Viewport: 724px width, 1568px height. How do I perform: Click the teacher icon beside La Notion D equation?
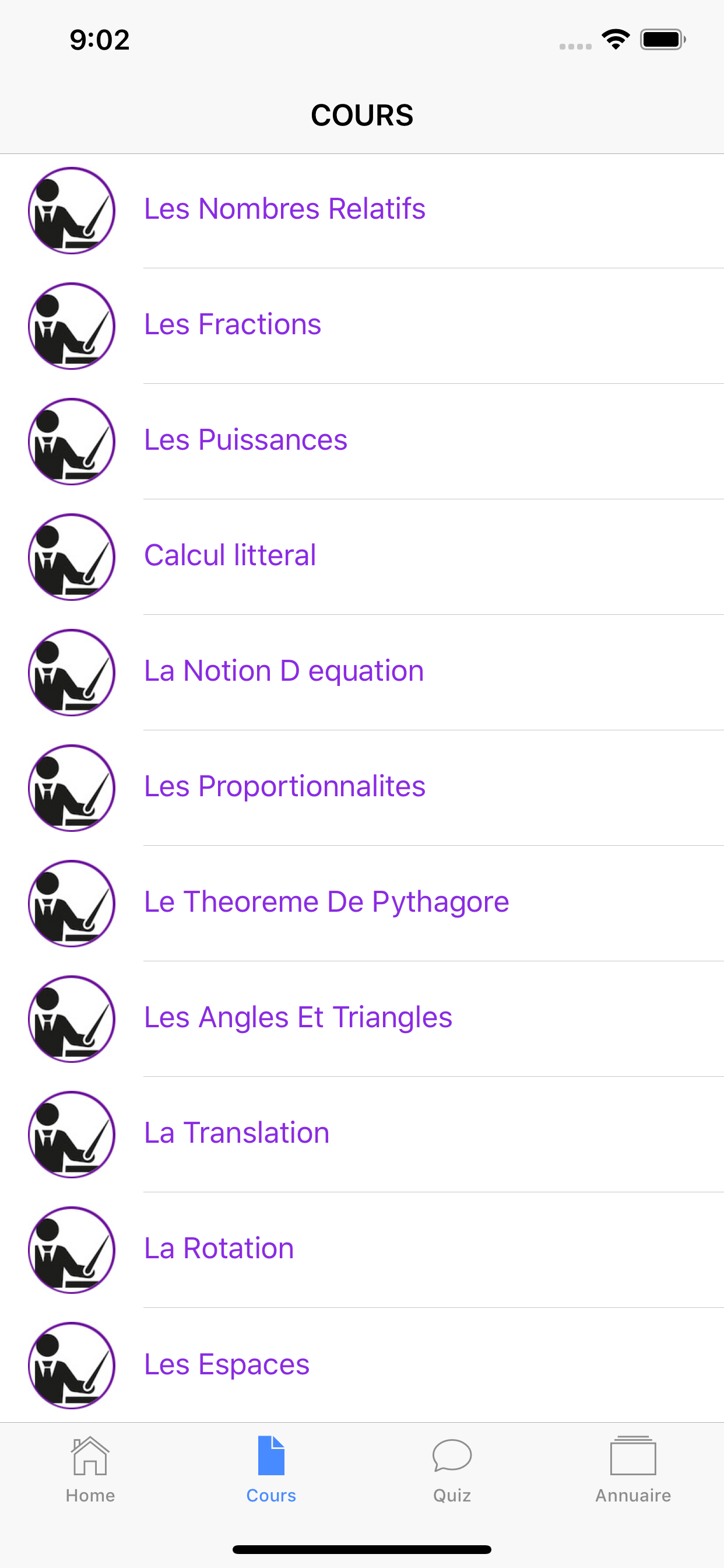71,673
